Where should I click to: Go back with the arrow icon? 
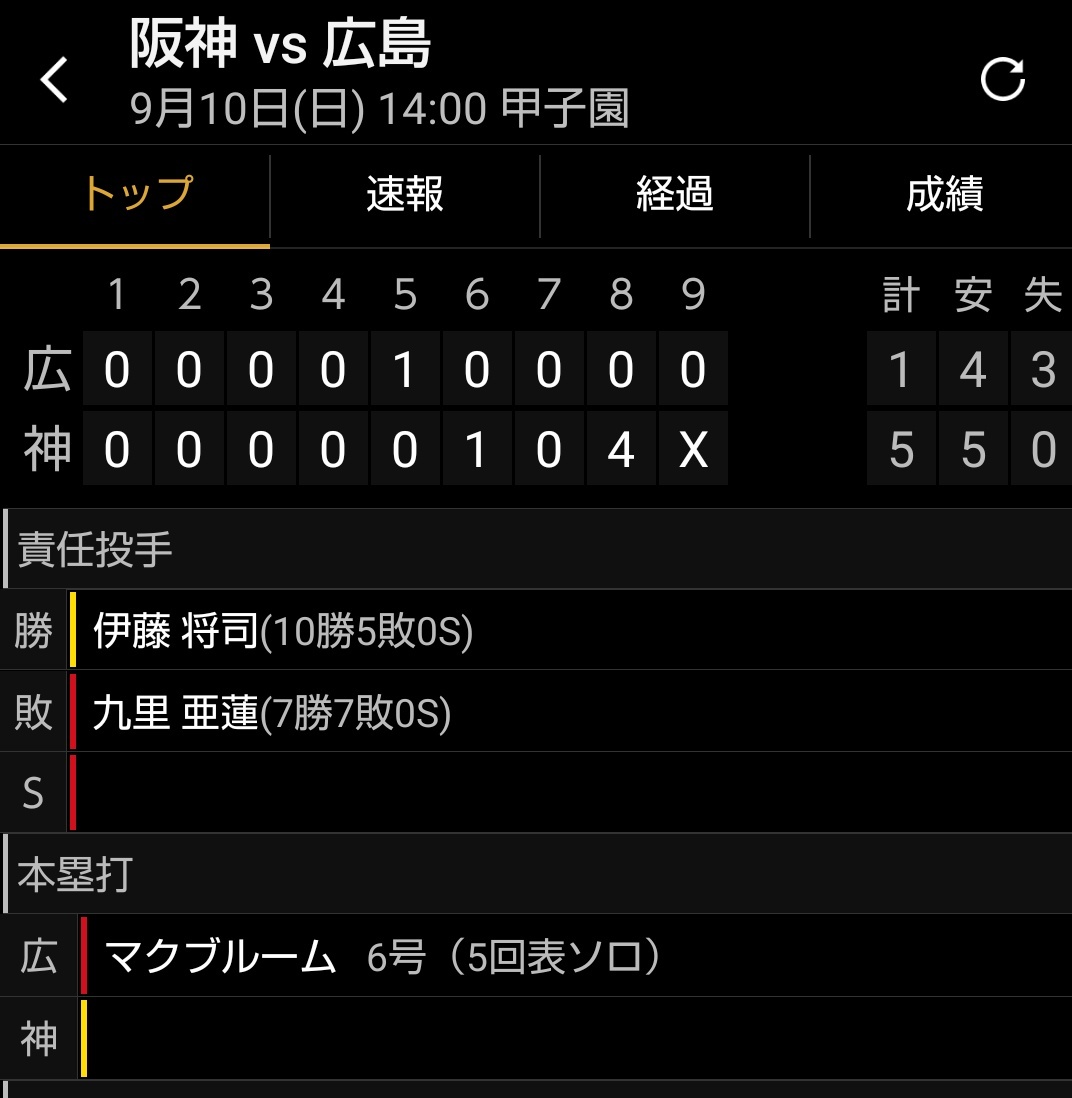pyautogui.click(x=54, y=80)
